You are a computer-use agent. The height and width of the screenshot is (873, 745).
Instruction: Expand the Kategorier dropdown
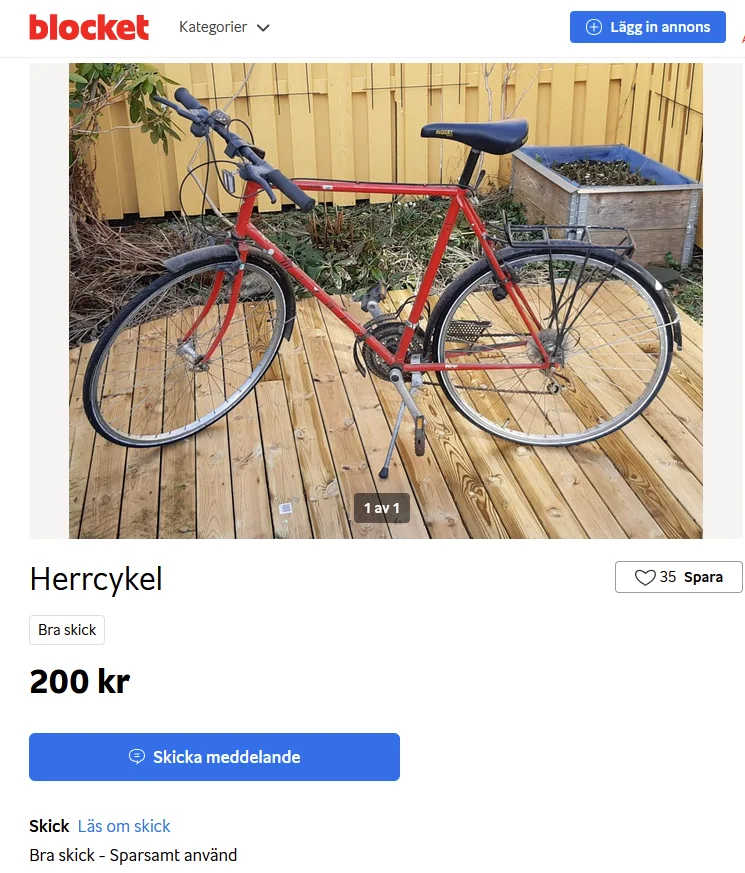224,27
